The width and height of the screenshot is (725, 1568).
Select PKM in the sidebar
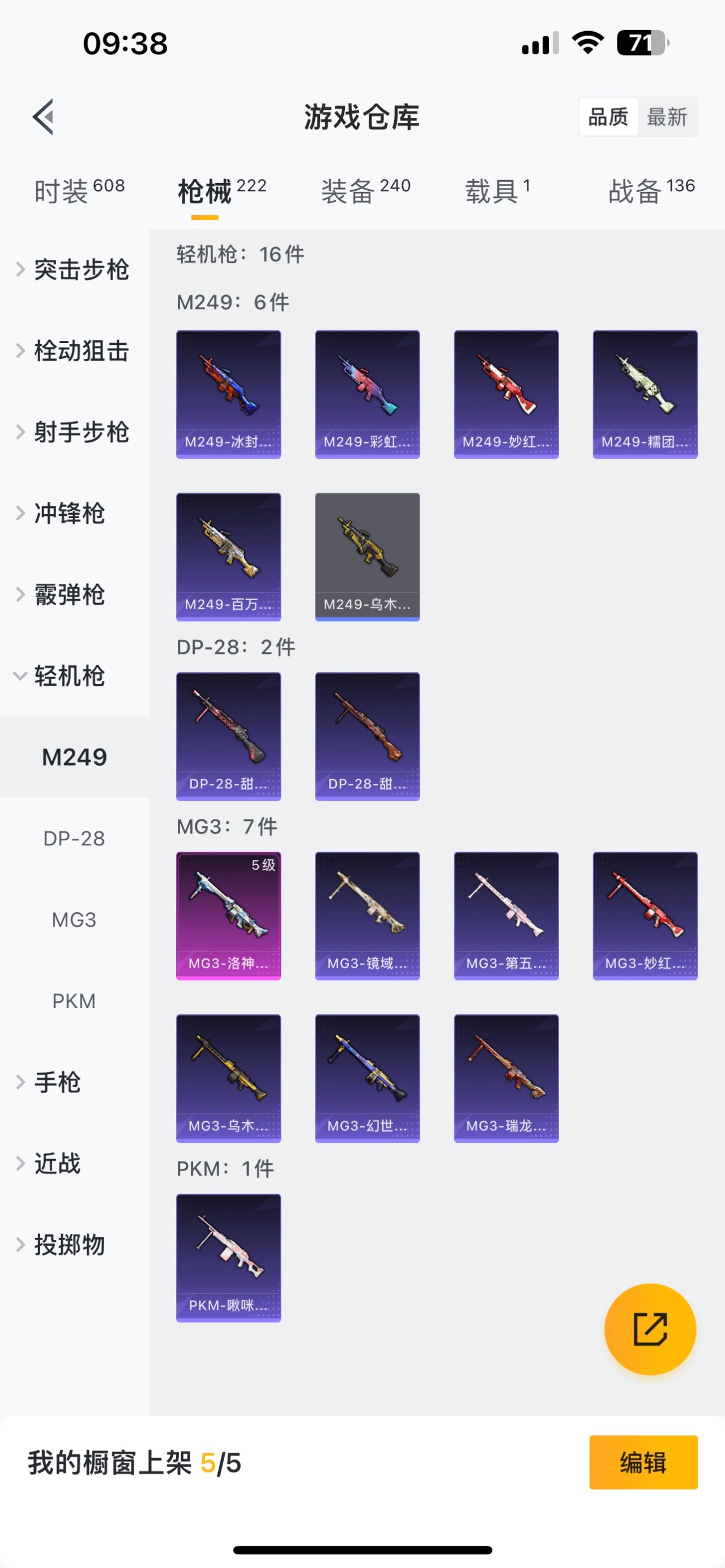coord(74,1001)
